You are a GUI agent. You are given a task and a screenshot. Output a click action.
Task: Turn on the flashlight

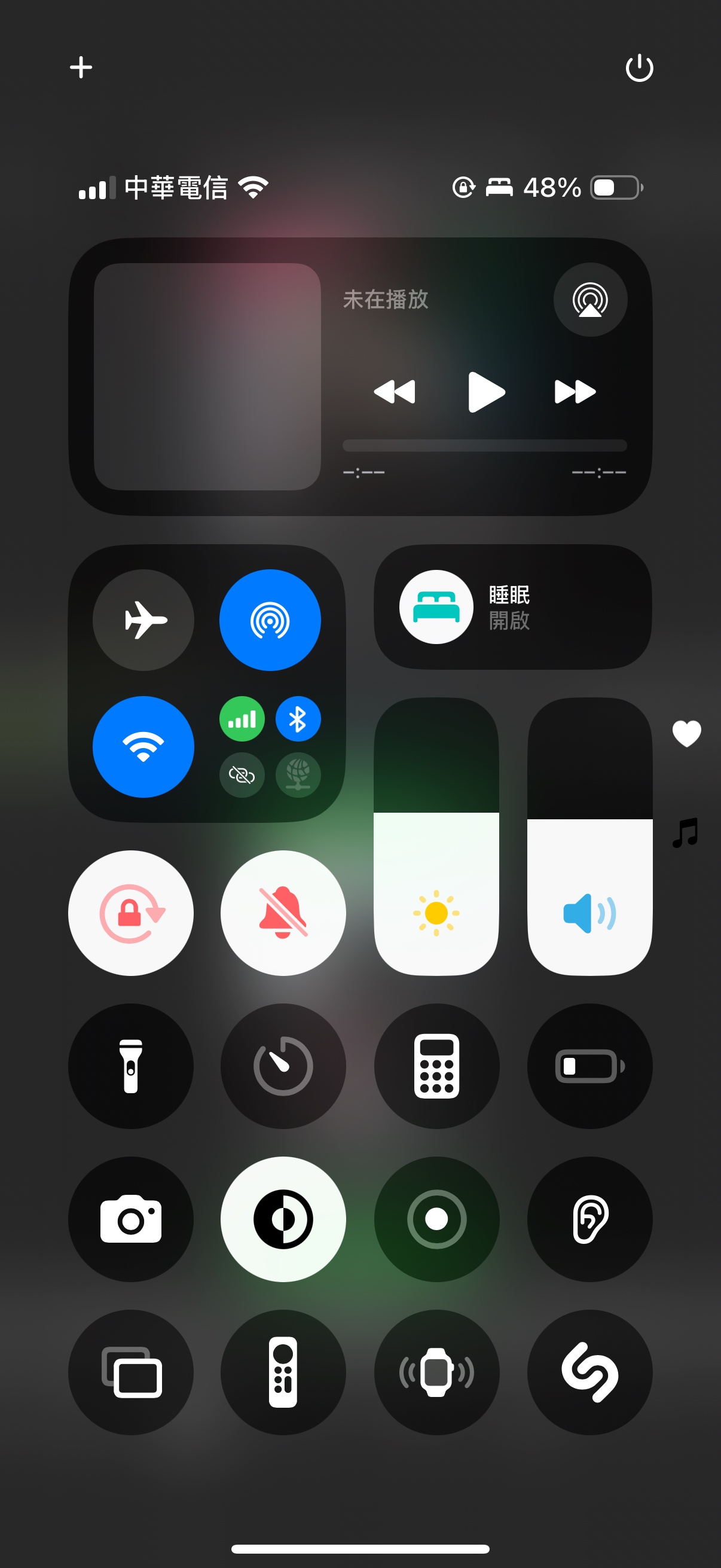[x=131, y=1066]
